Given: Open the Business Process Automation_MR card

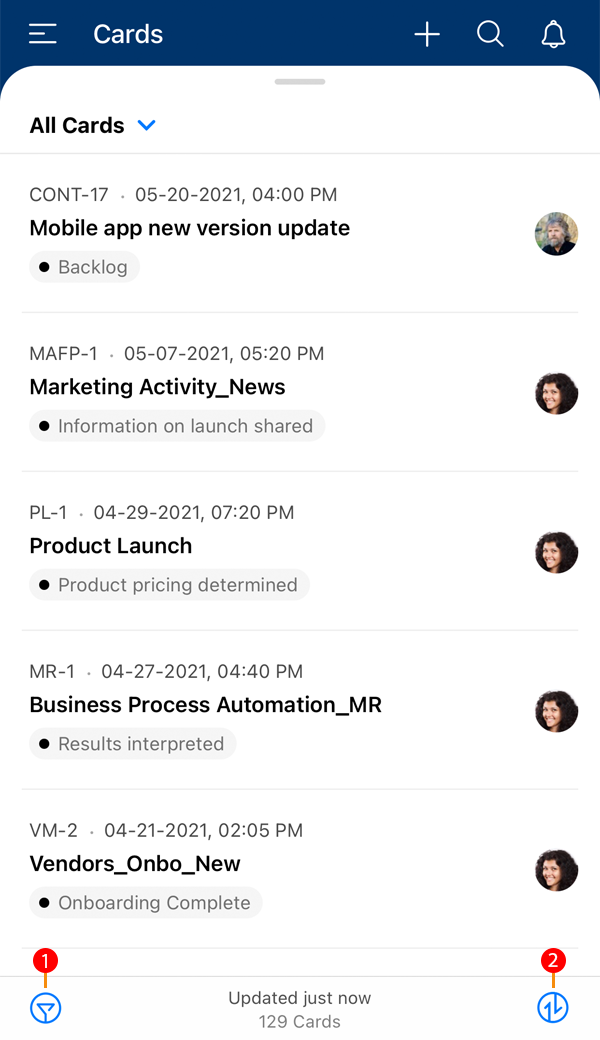Looking at the screenshot, I should tap(205, 705).
